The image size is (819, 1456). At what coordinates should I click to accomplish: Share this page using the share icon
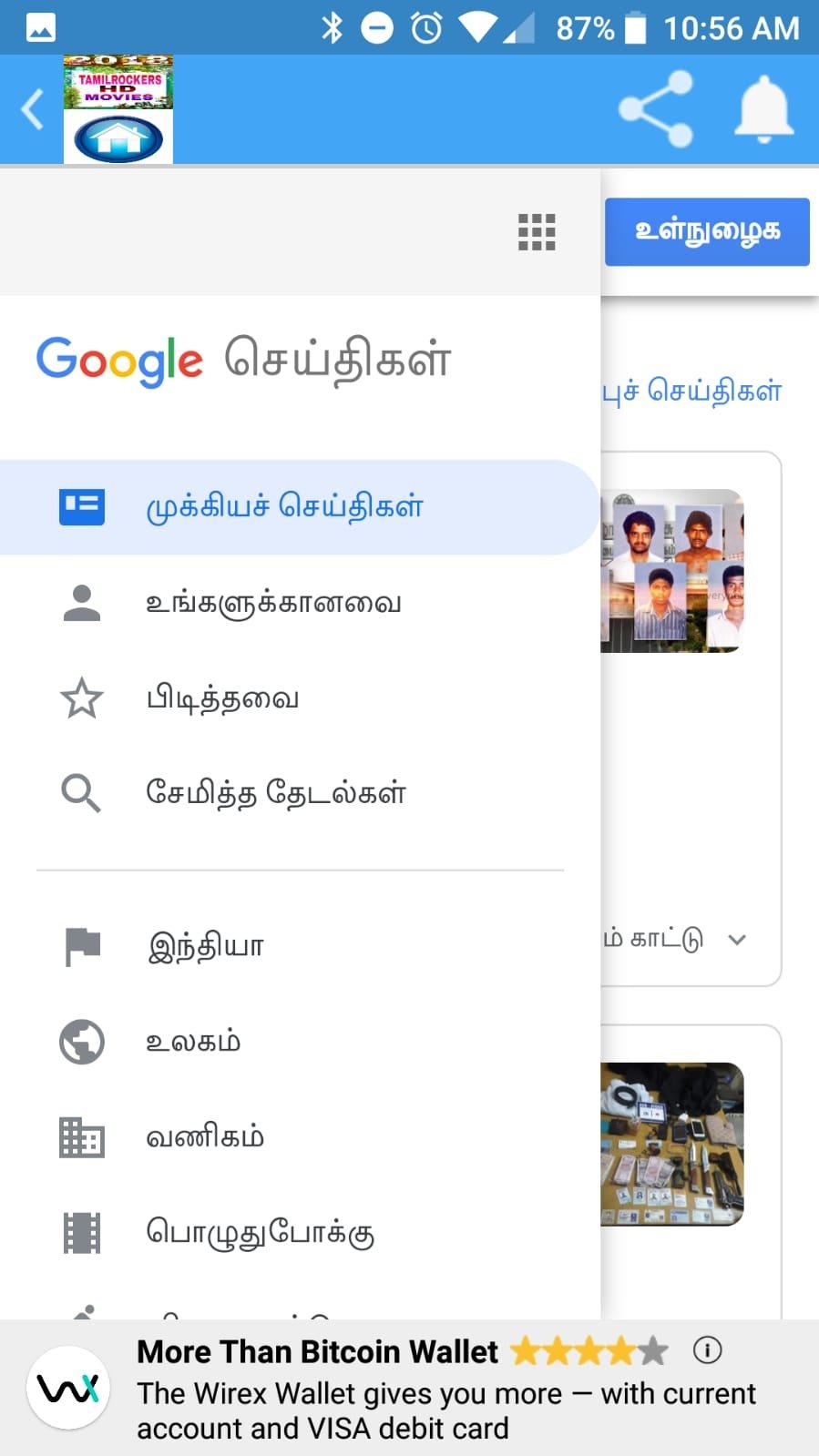point(656,109)
